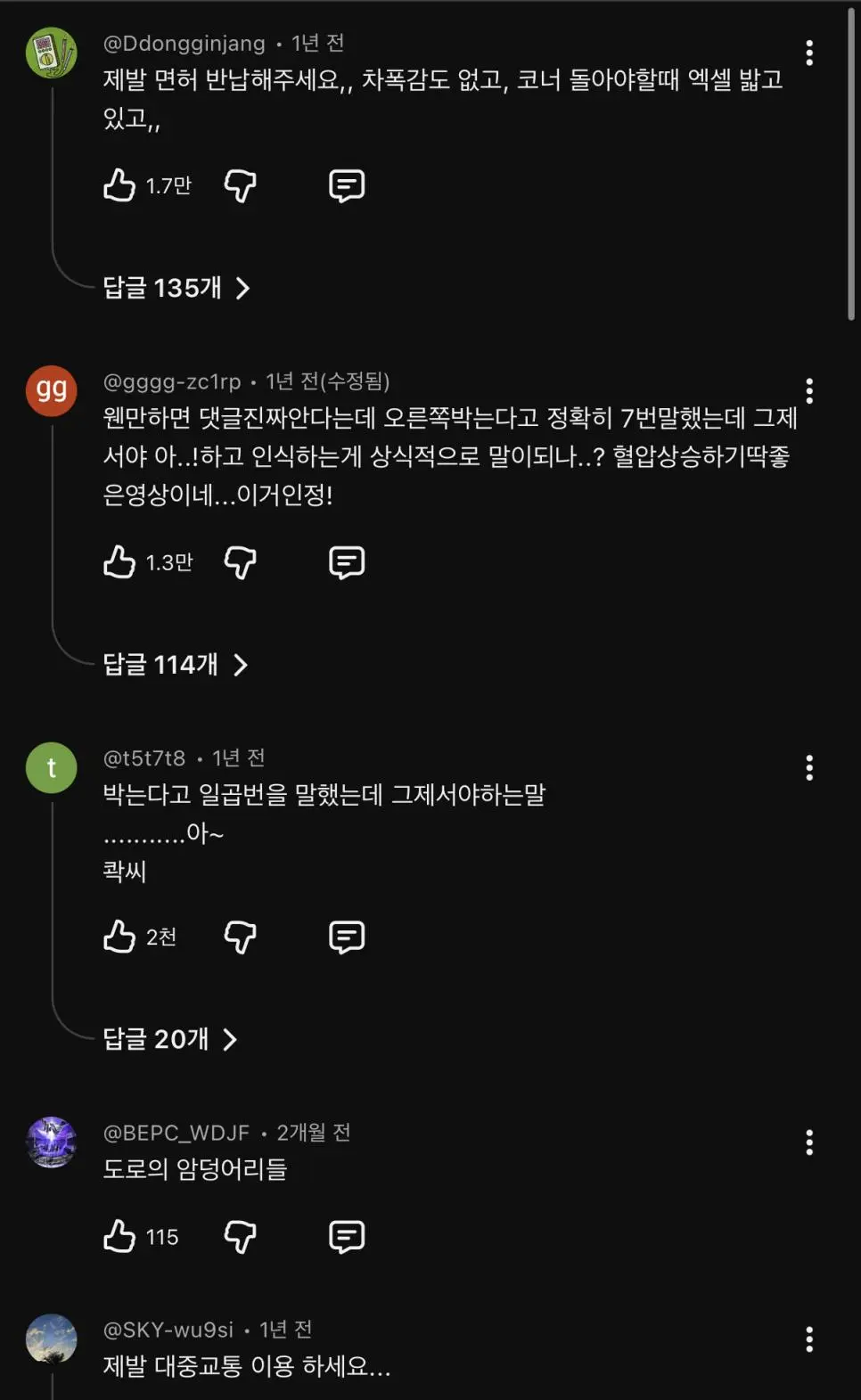Click @t5t7t8's green profile picture
This screenshot has height=1400, width=861.
click(51, 769)
